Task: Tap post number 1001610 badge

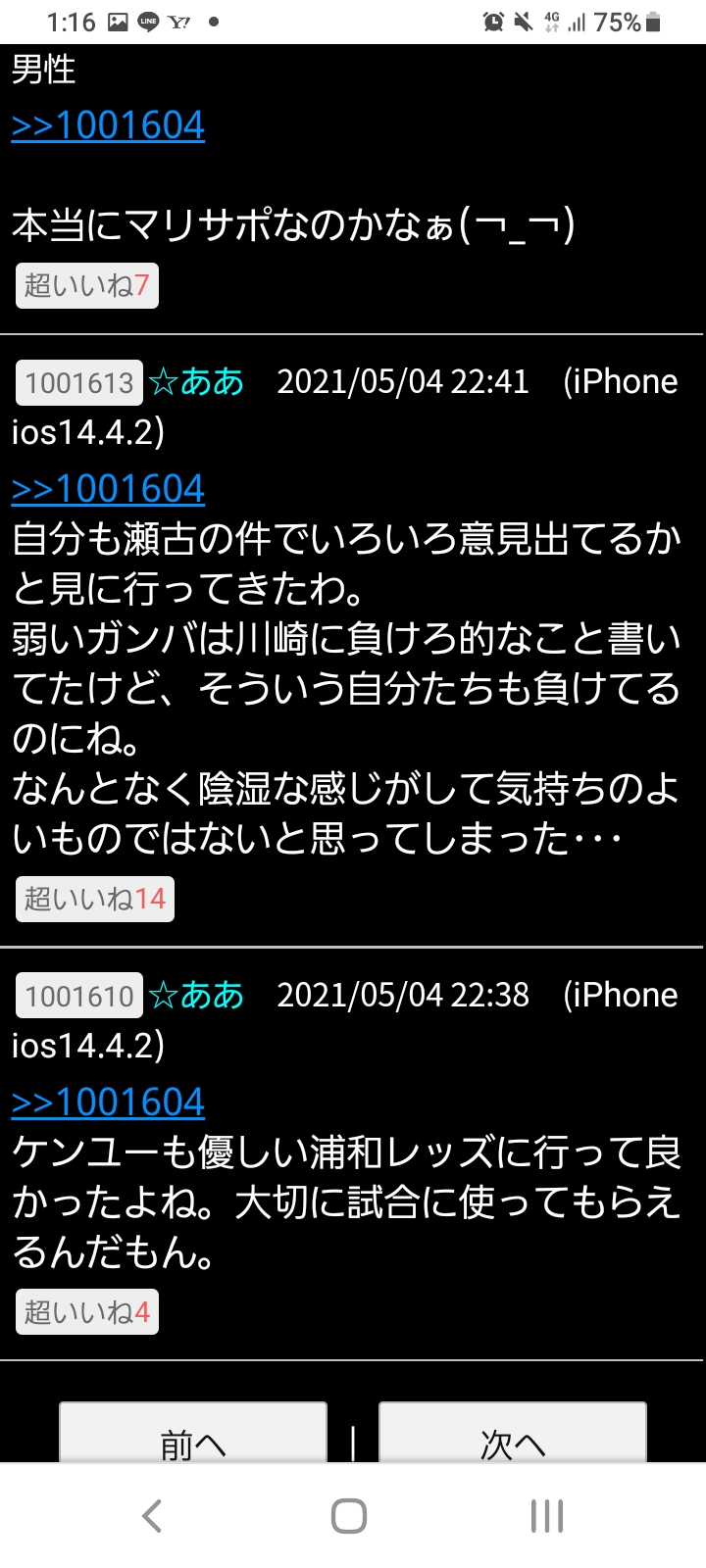Action: point(79,996)
